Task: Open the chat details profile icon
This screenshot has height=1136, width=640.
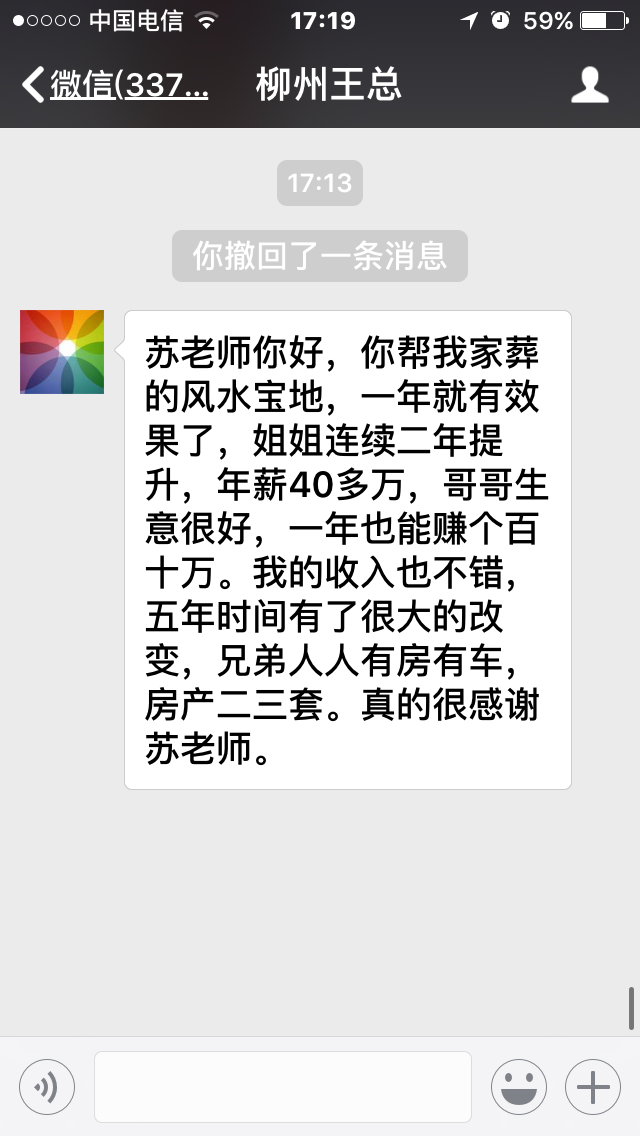Action: click(590, 85)
